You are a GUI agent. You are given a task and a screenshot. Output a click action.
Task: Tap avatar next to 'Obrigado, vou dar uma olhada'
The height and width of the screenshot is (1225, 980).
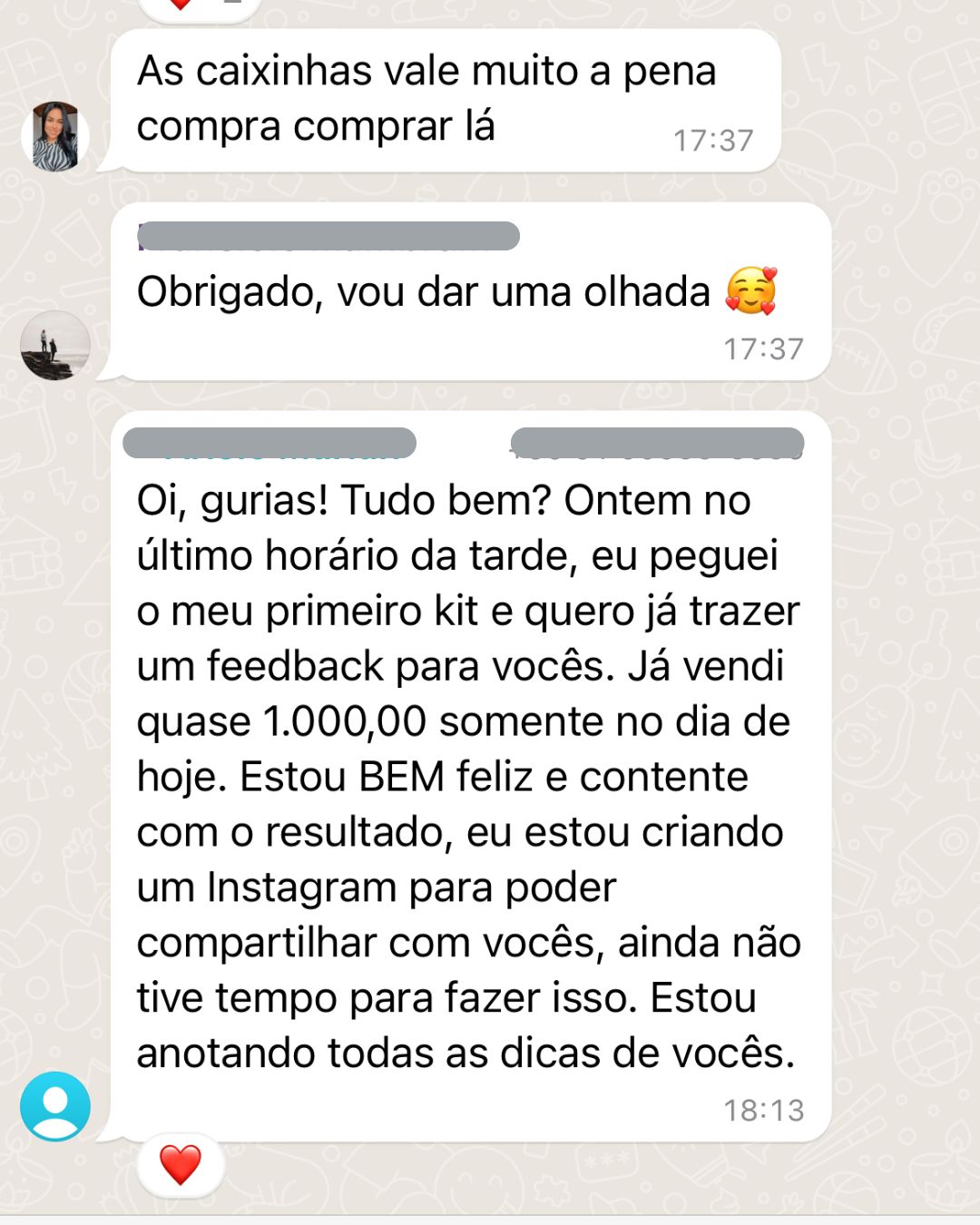tap(55, 345)
